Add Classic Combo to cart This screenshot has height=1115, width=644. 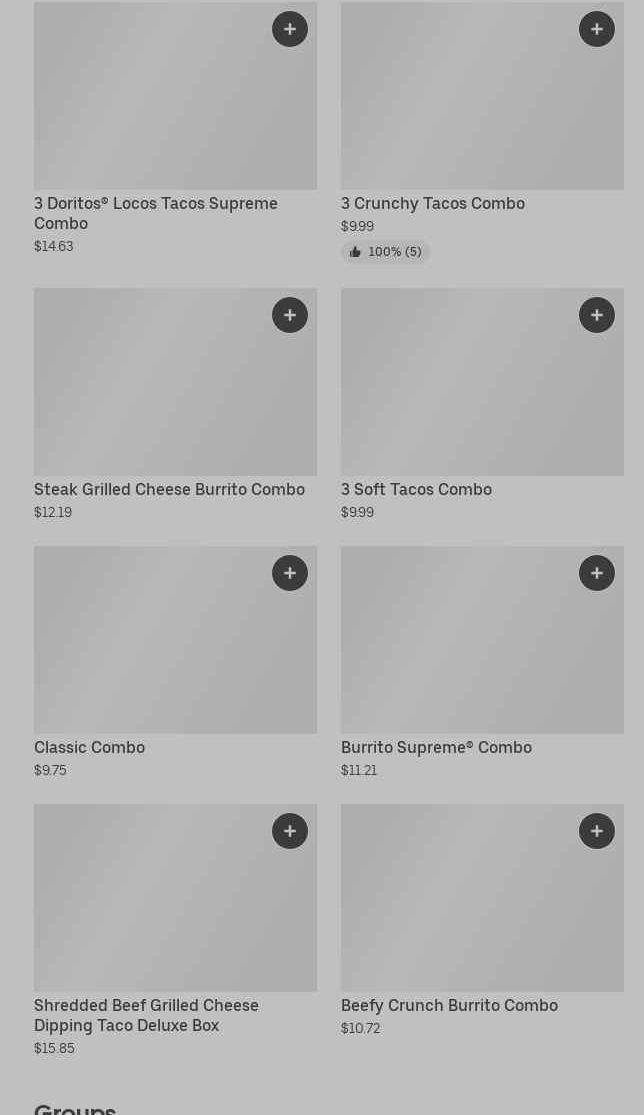click(290, 573)
